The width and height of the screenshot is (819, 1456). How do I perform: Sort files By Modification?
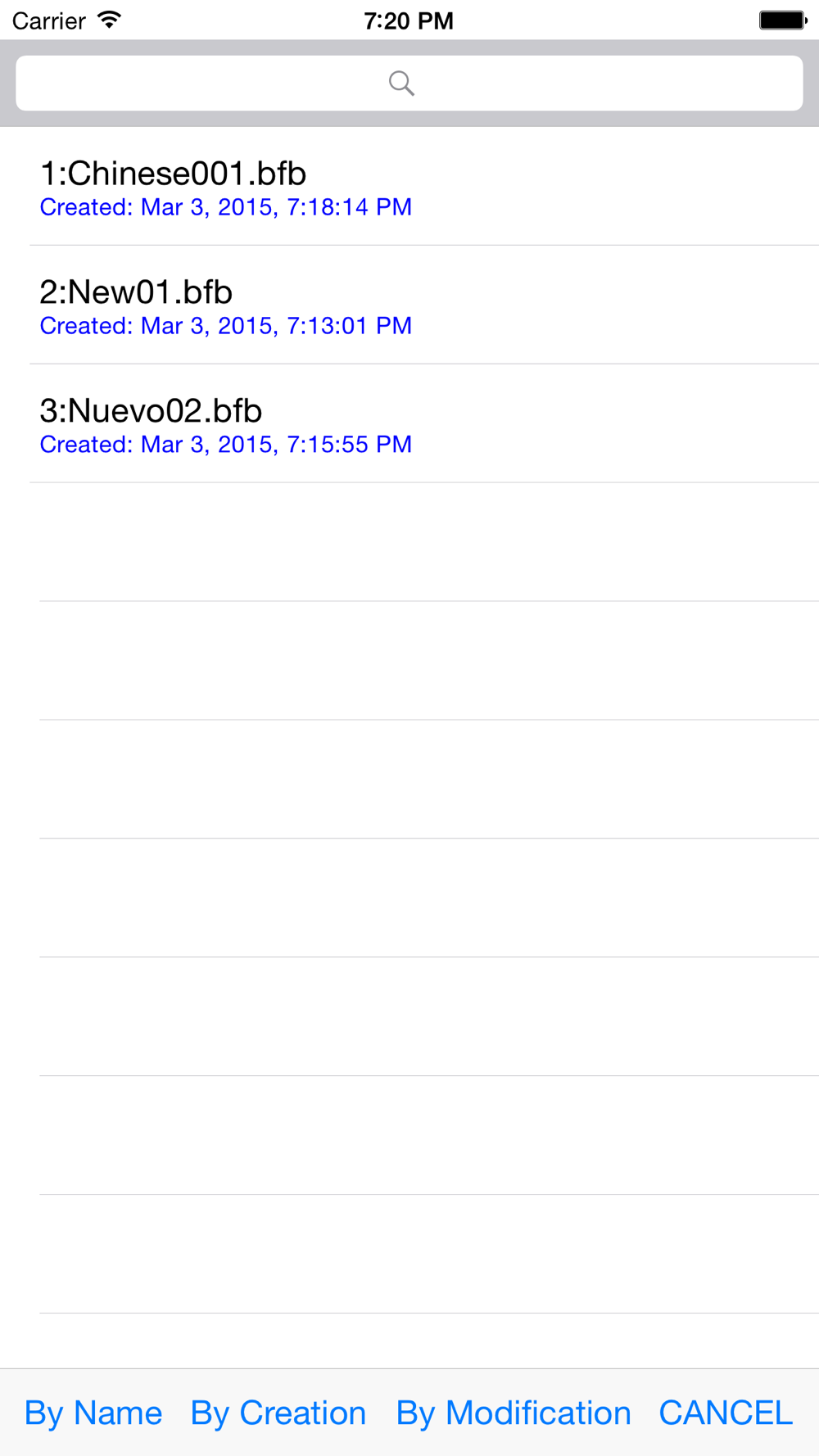(514, 1413)
